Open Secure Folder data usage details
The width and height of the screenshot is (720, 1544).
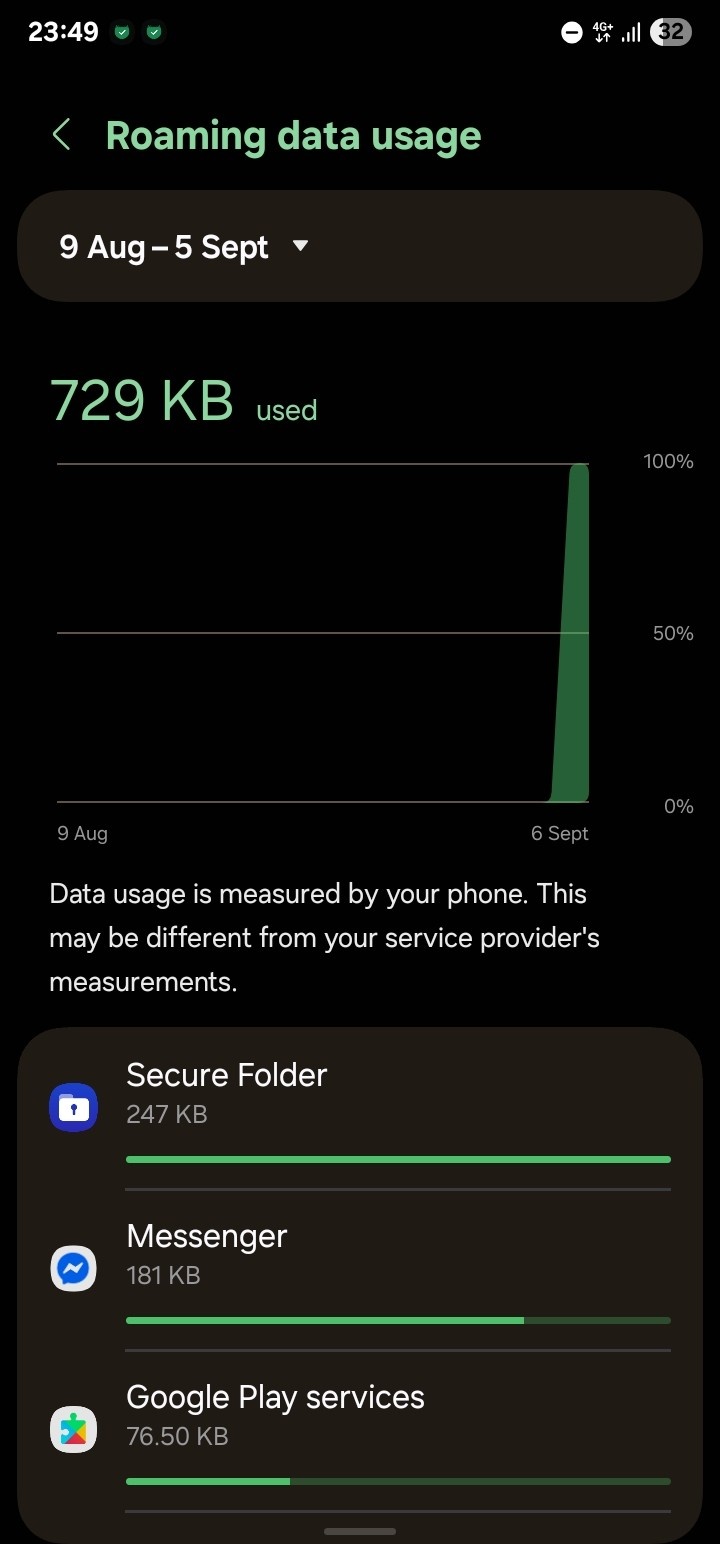(360, 1108)
